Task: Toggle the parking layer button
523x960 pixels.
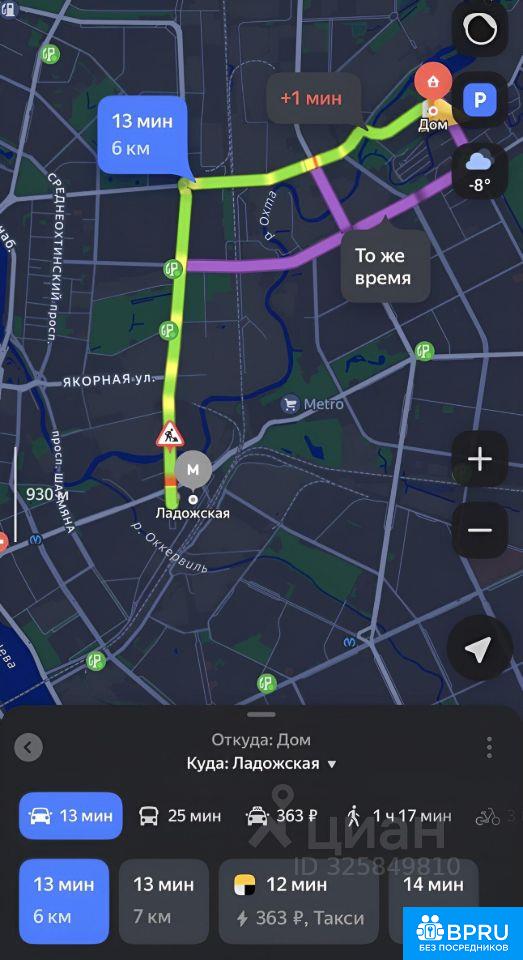Action: (x=480, y=100)
